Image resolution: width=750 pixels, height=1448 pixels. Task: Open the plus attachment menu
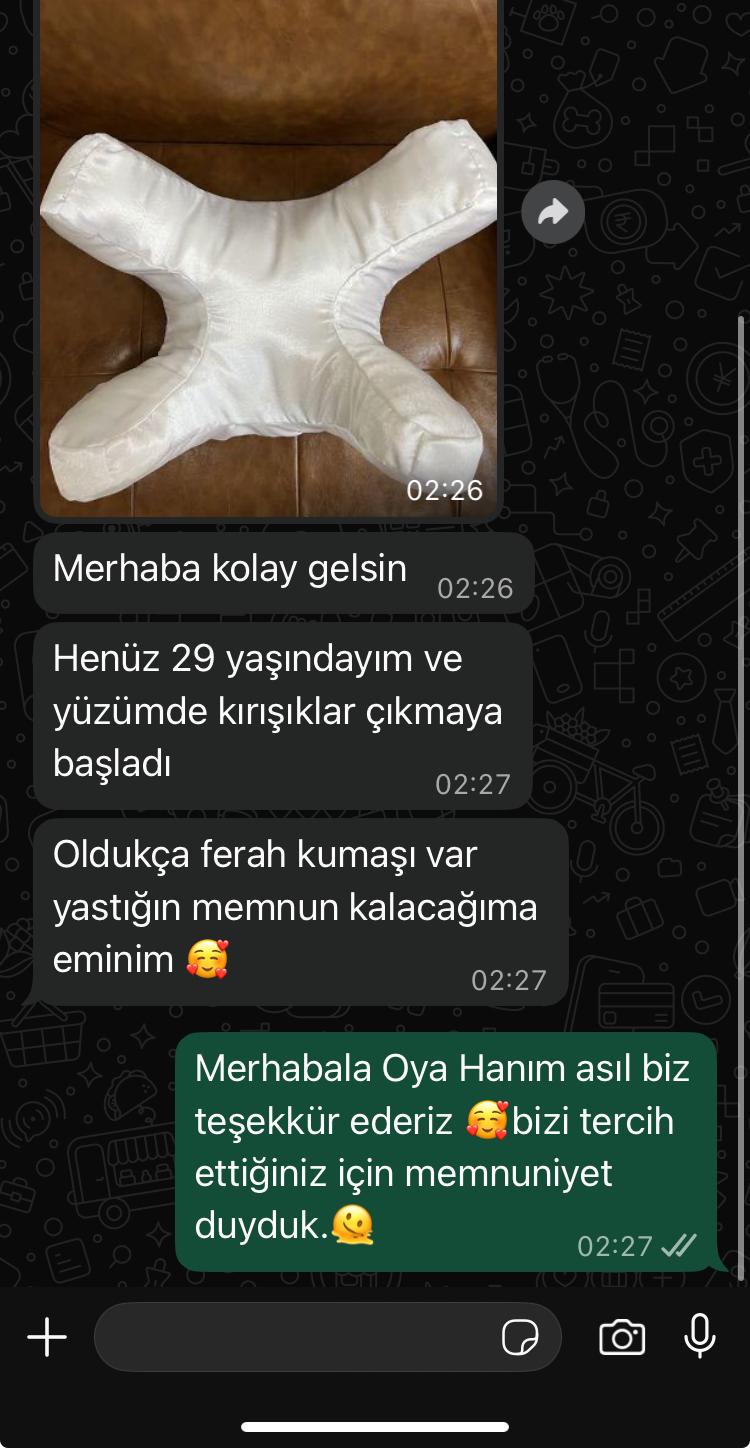(x=47, y=1337)
